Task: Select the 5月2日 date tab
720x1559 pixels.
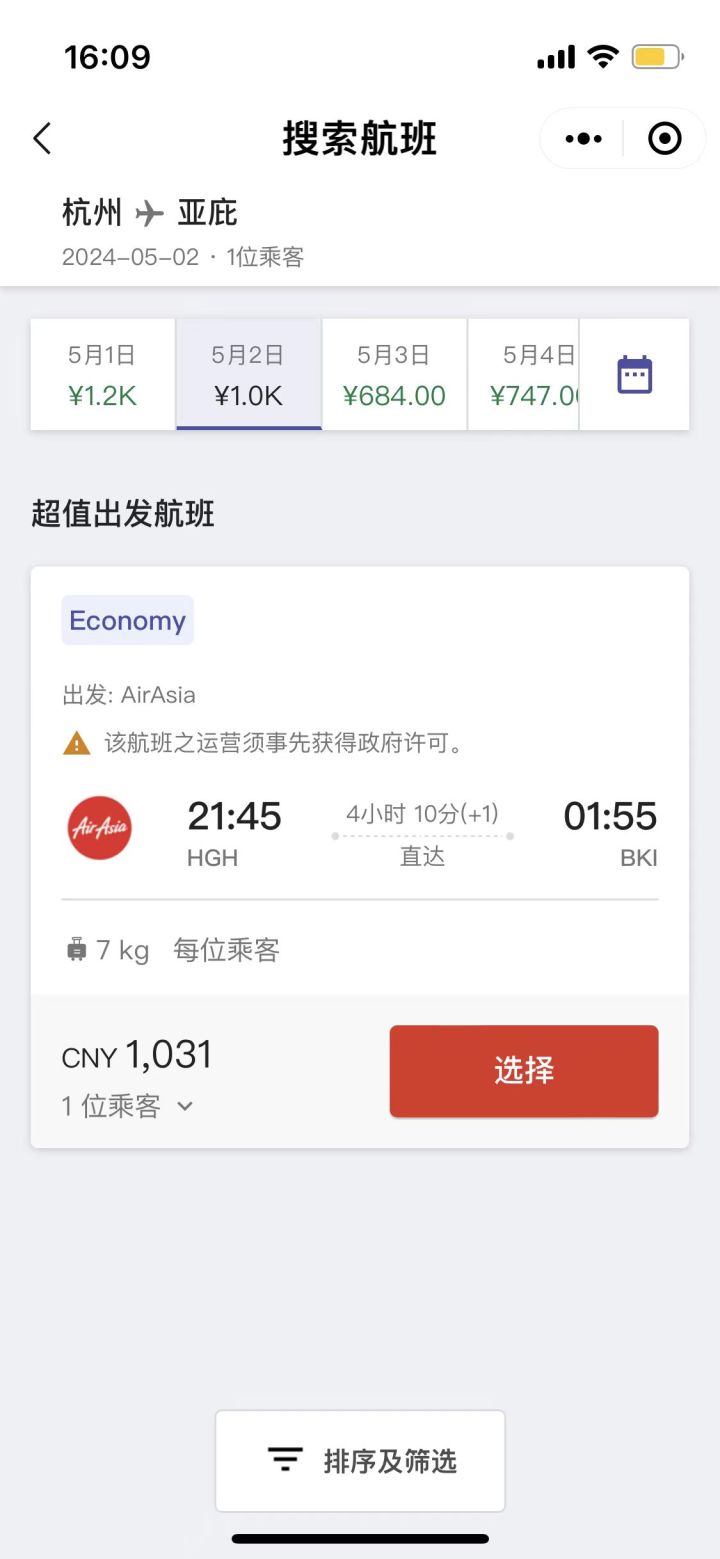Action: point(249,375)
